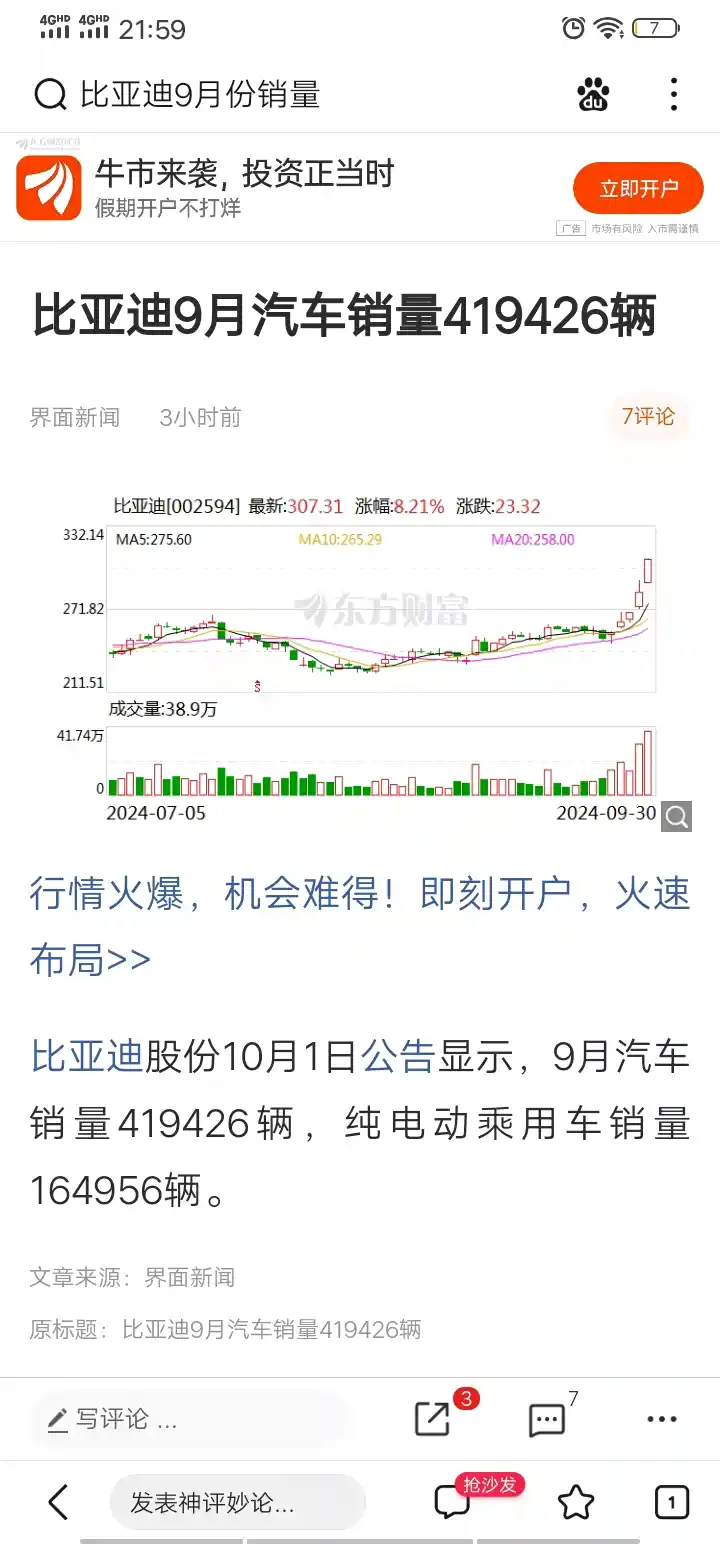Screen dimensions: 720x1544
Task: Enlarge the stock chart with magnifier icon
Action: [x=677, y=816]
